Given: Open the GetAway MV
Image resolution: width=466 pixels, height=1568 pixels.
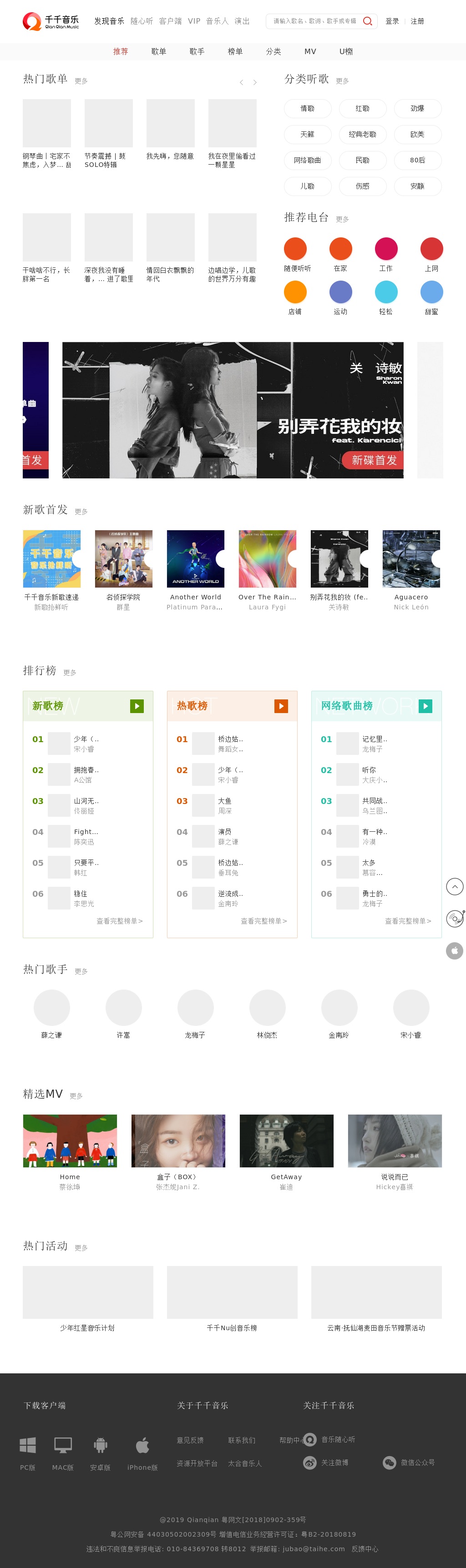Looking at the screenshot, I should point(286,1141).
